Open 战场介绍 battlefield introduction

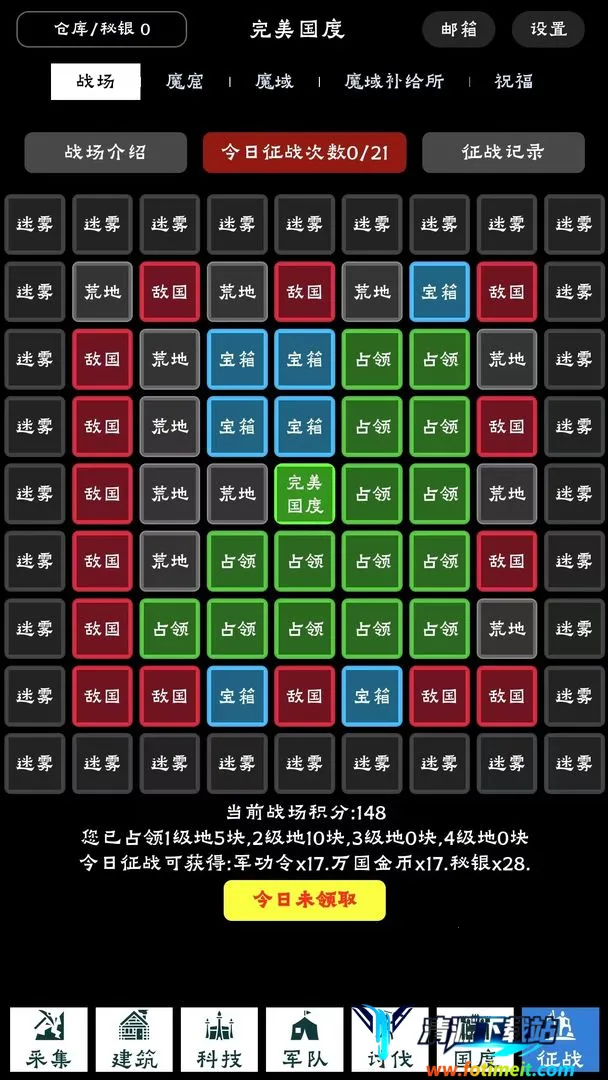point(106,152)
